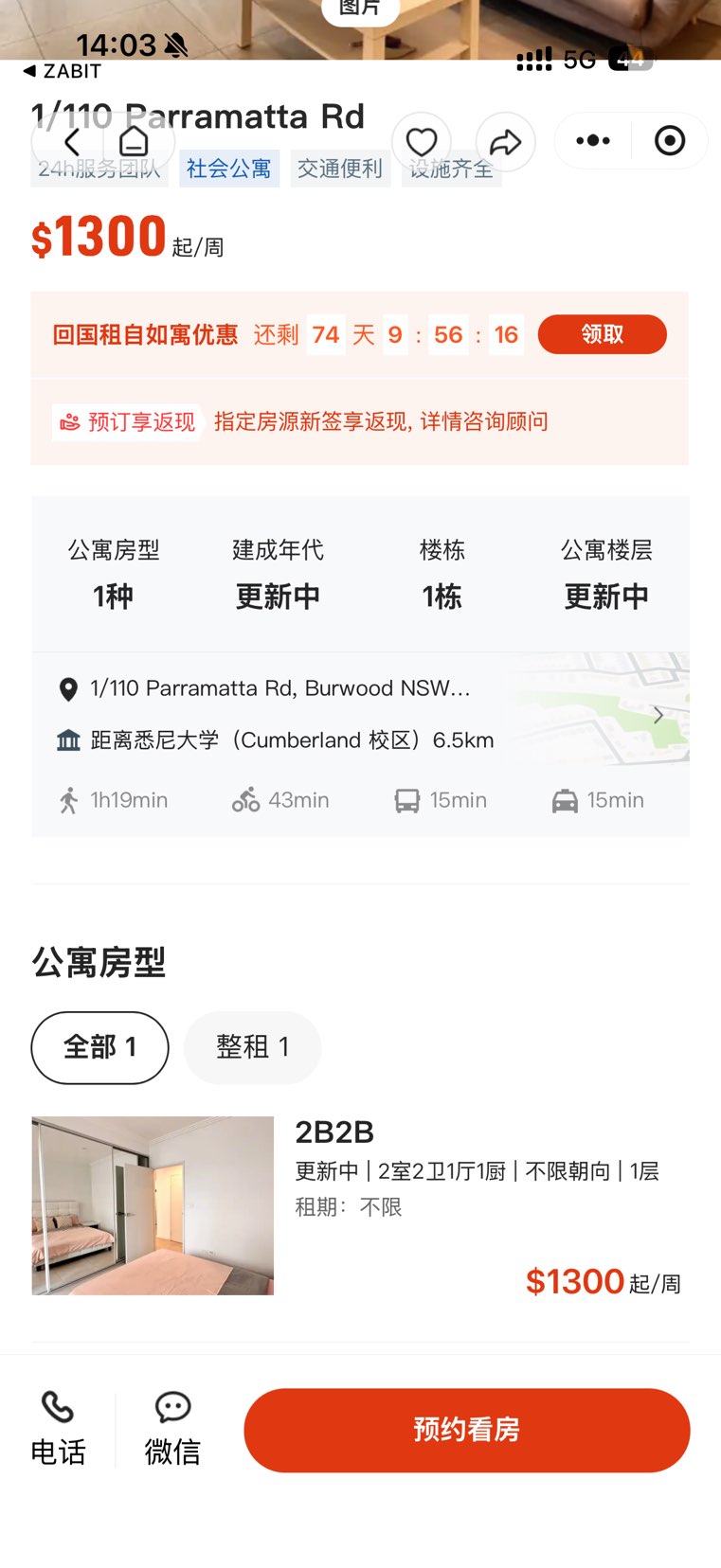Close the mini program with target icon
The image size is (721, 1568).
[670, 141]
